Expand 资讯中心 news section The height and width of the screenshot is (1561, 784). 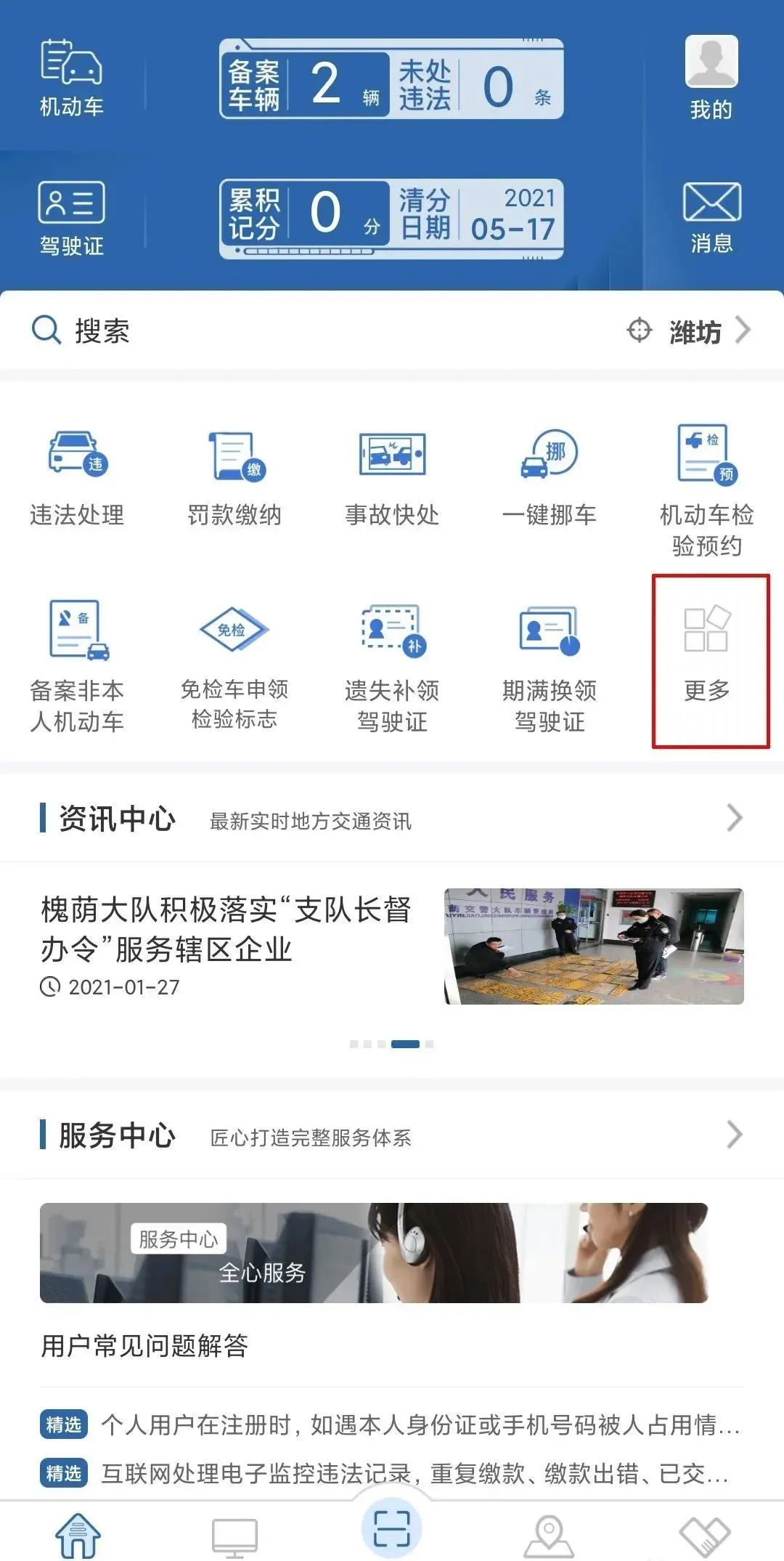point(734,818)
